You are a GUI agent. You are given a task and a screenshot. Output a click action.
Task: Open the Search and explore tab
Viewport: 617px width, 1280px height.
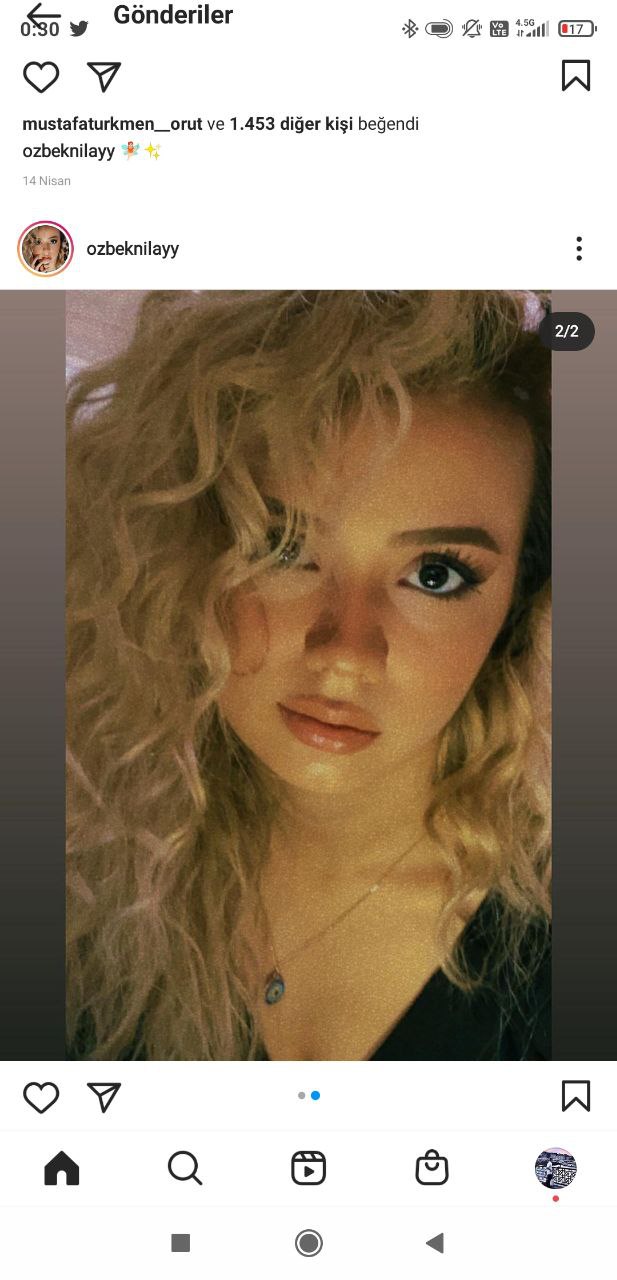(185, 1167)
